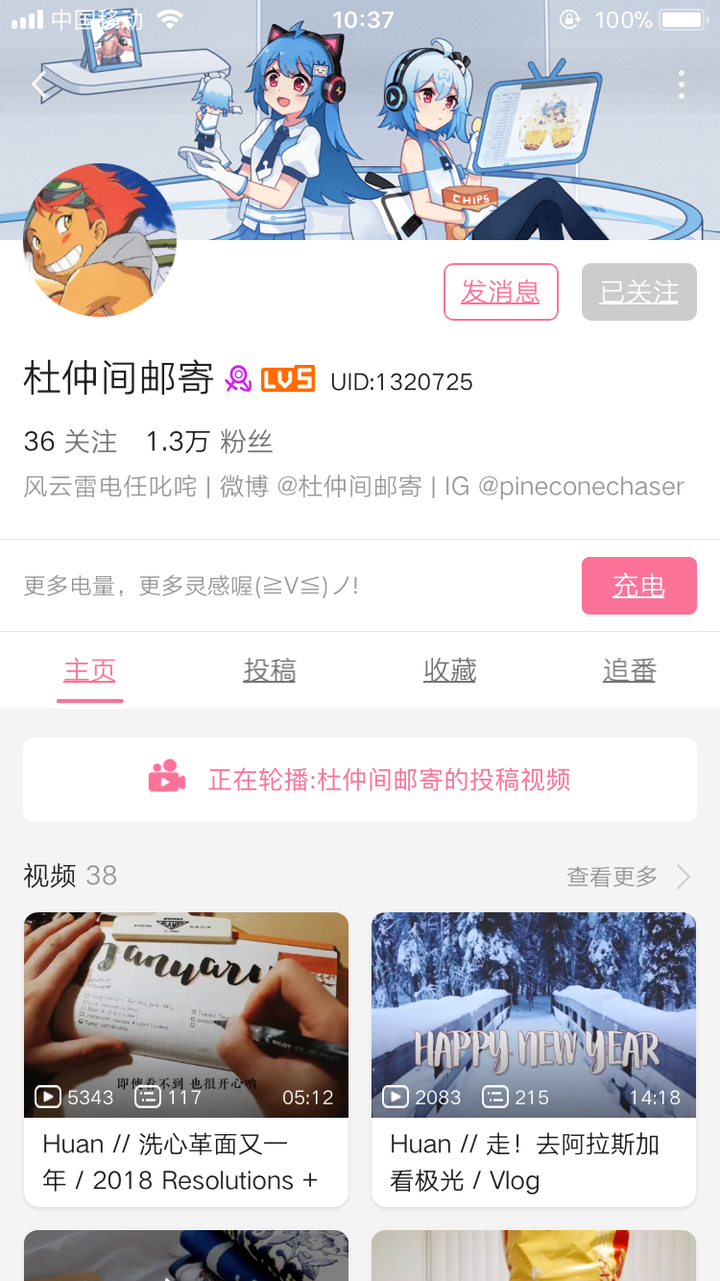The width and height of the screenshot is (720, 1281).
Task: Open the three-dot overflow menu
Action: [x=681, y=84]
